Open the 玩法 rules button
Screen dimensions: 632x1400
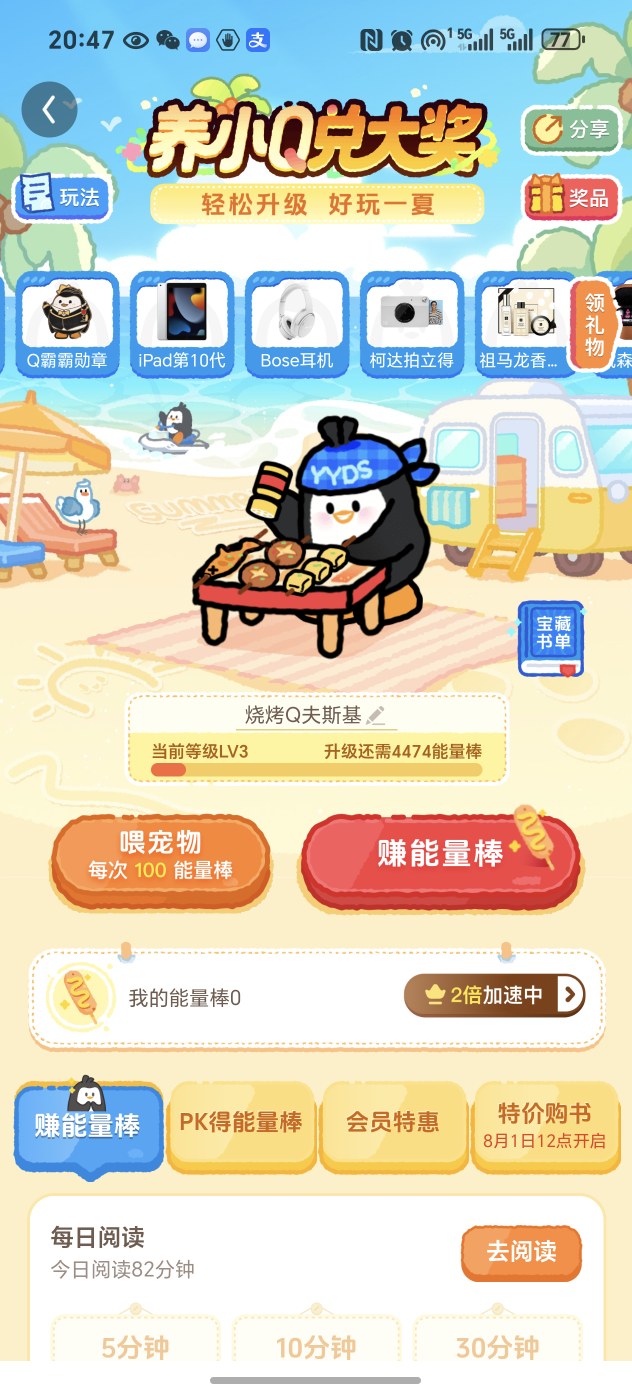pos(62,197)
